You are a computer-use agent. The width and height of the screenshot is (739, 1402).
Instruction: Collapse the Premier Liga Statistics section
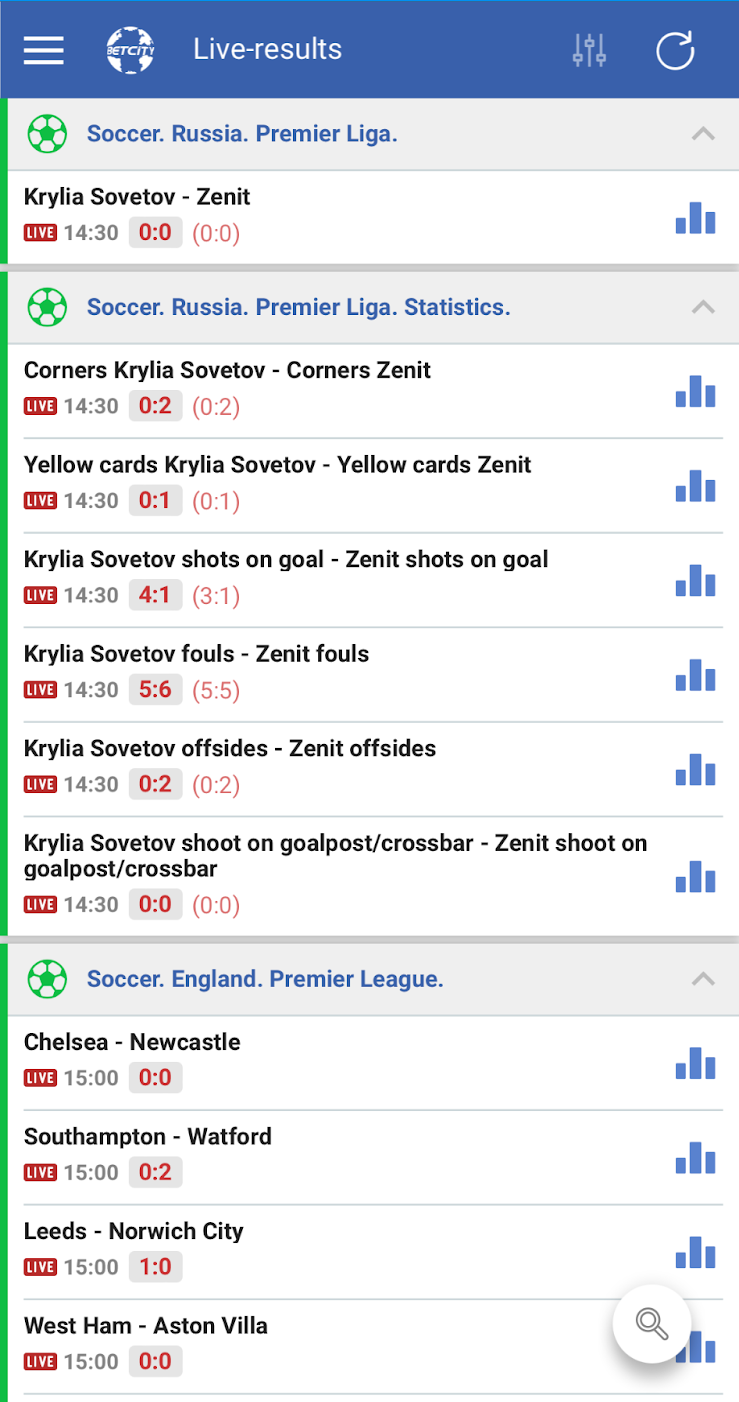click(703, 307)
